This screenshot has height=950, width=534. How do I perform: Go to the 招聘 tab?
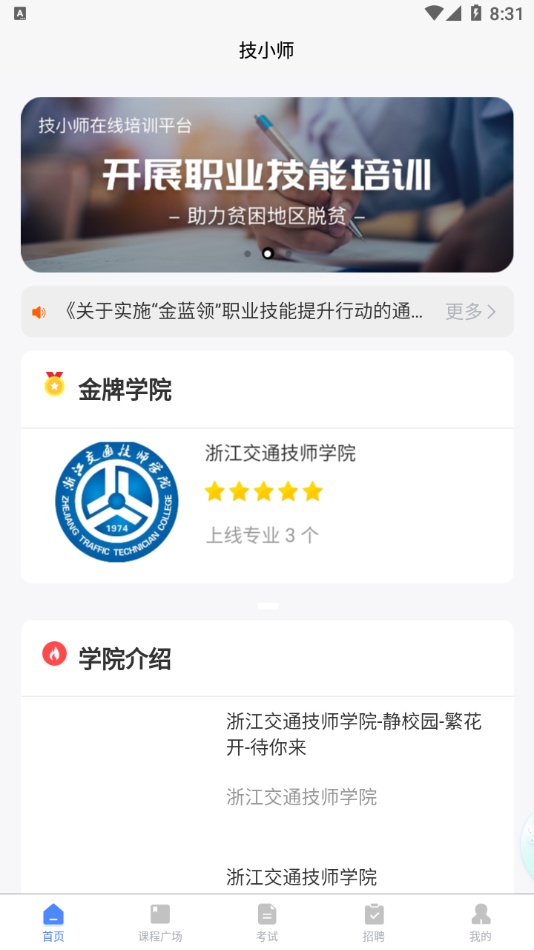tap(373, 923)
